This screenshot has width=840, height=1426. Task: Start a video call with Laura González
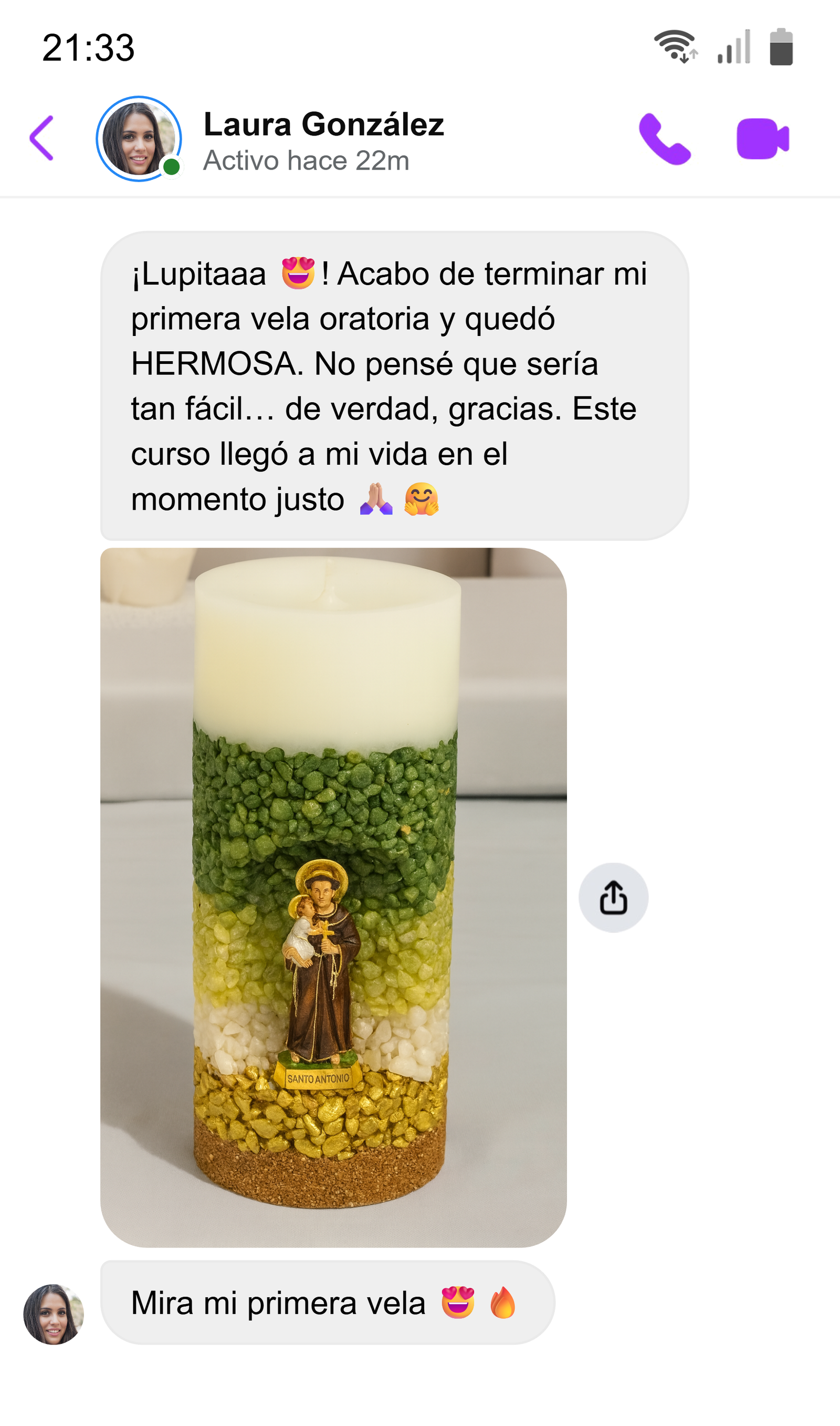pos(762,139)
